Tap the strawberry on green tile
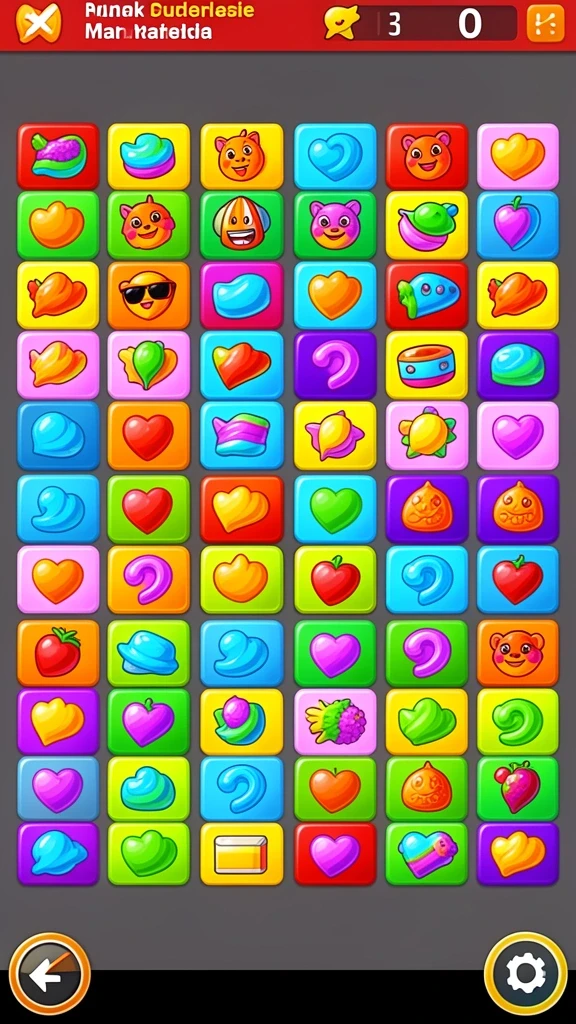The image size is (576, 1024). click(x=518, y=788)
